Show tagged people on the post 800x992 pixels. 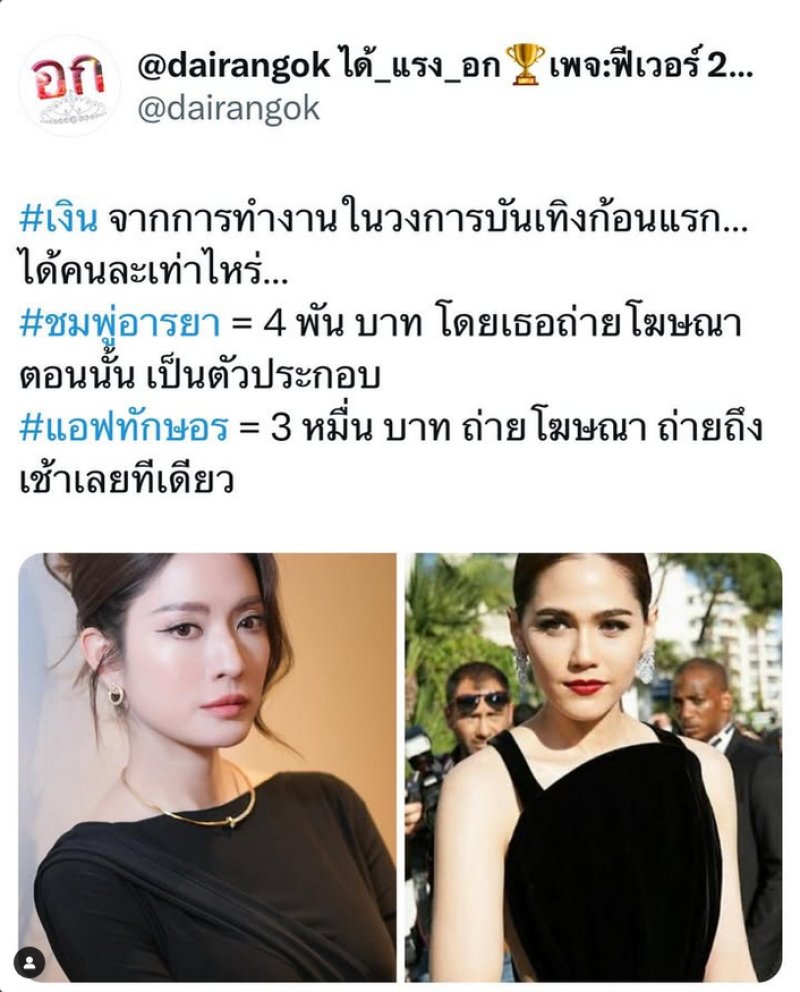coord(31,962)
